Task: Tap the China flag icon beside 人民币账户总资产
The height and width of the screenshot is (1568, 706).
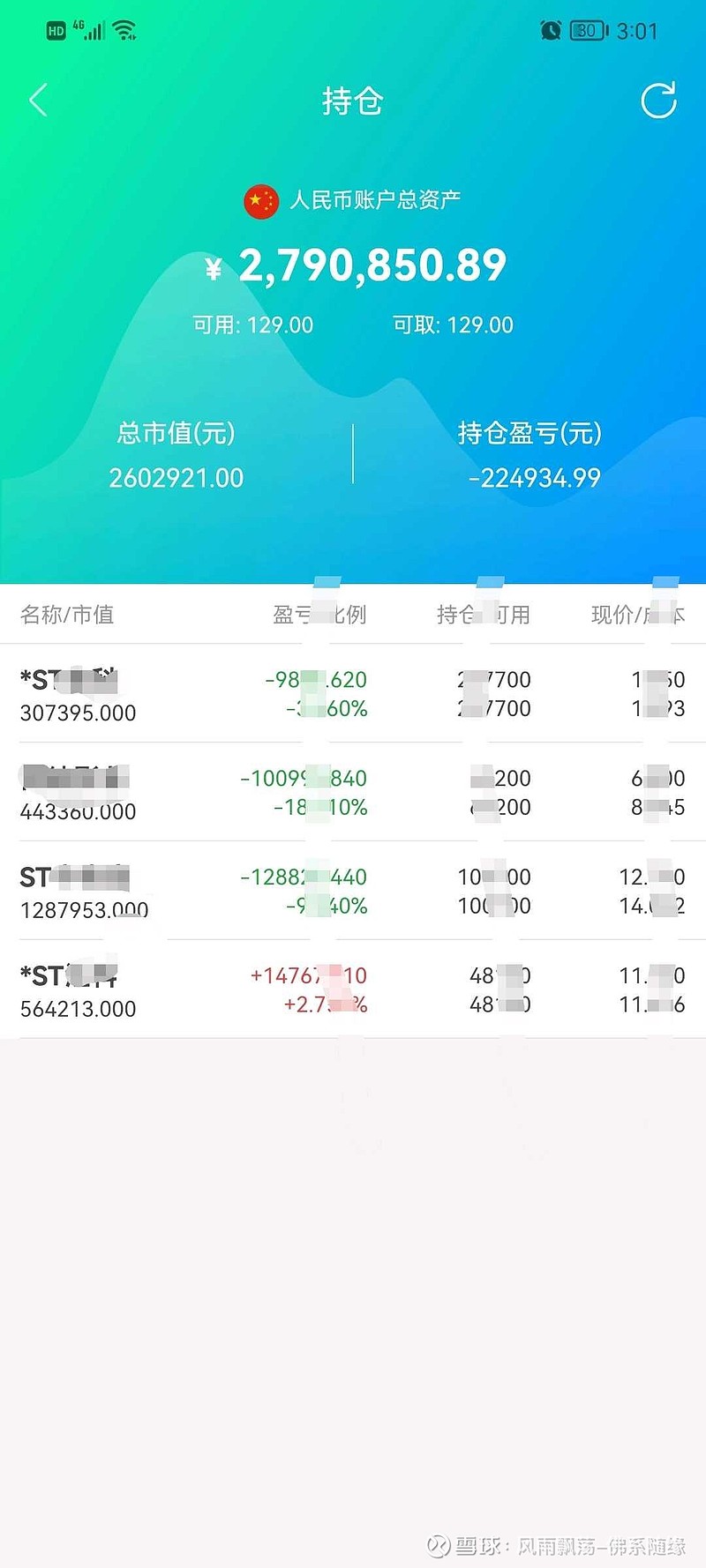Action: [260, 200]
